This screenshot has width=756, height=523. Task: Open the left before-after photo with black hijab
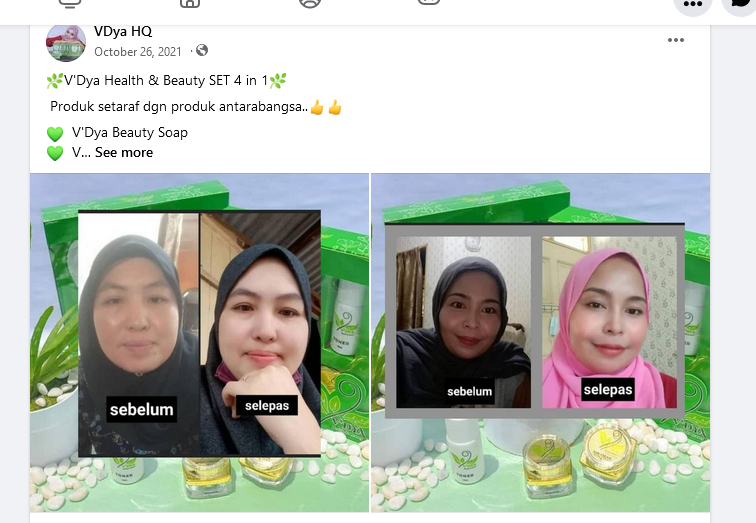click(200, 342)
